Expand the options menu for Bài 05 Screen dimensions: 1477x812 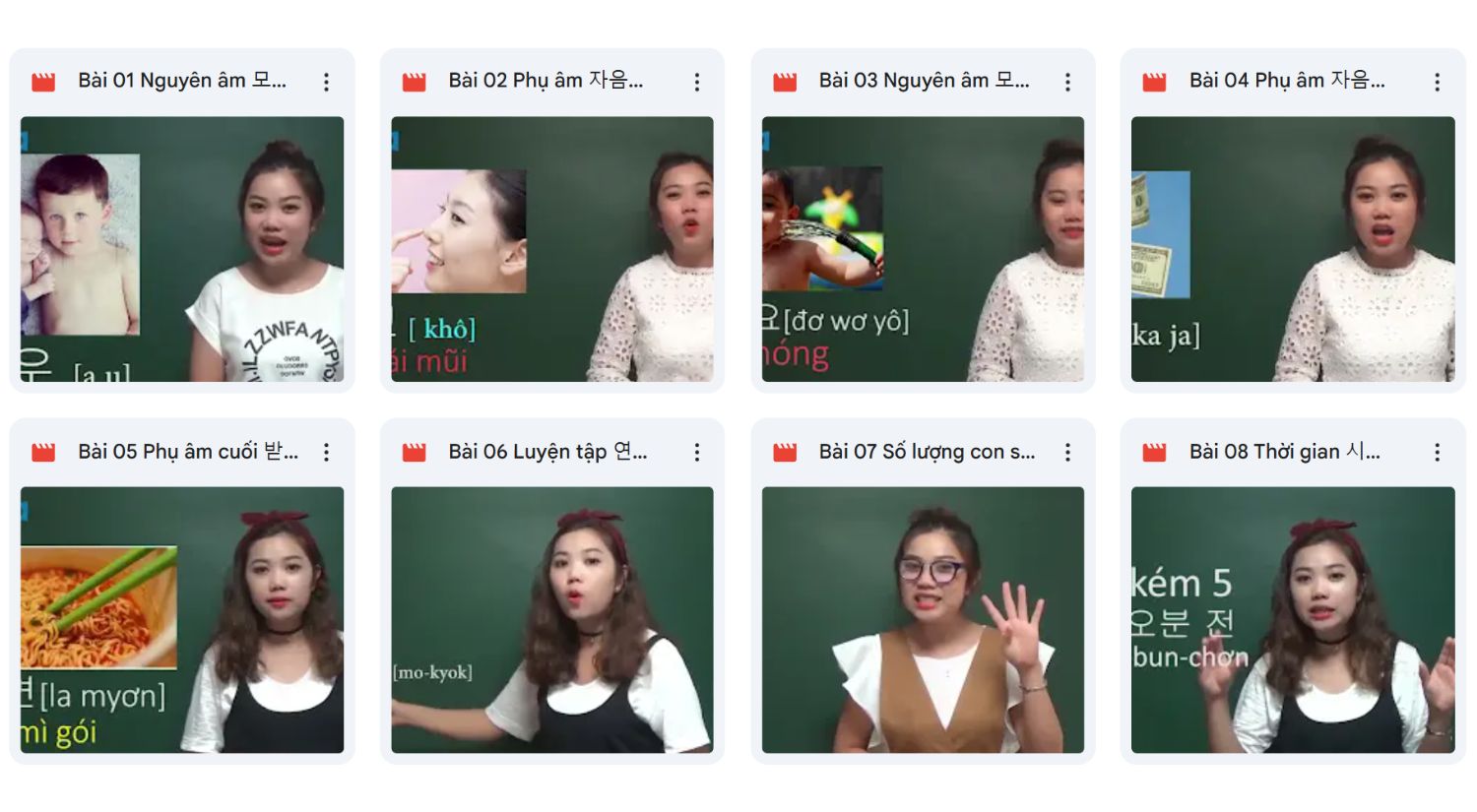click(327, 453)
